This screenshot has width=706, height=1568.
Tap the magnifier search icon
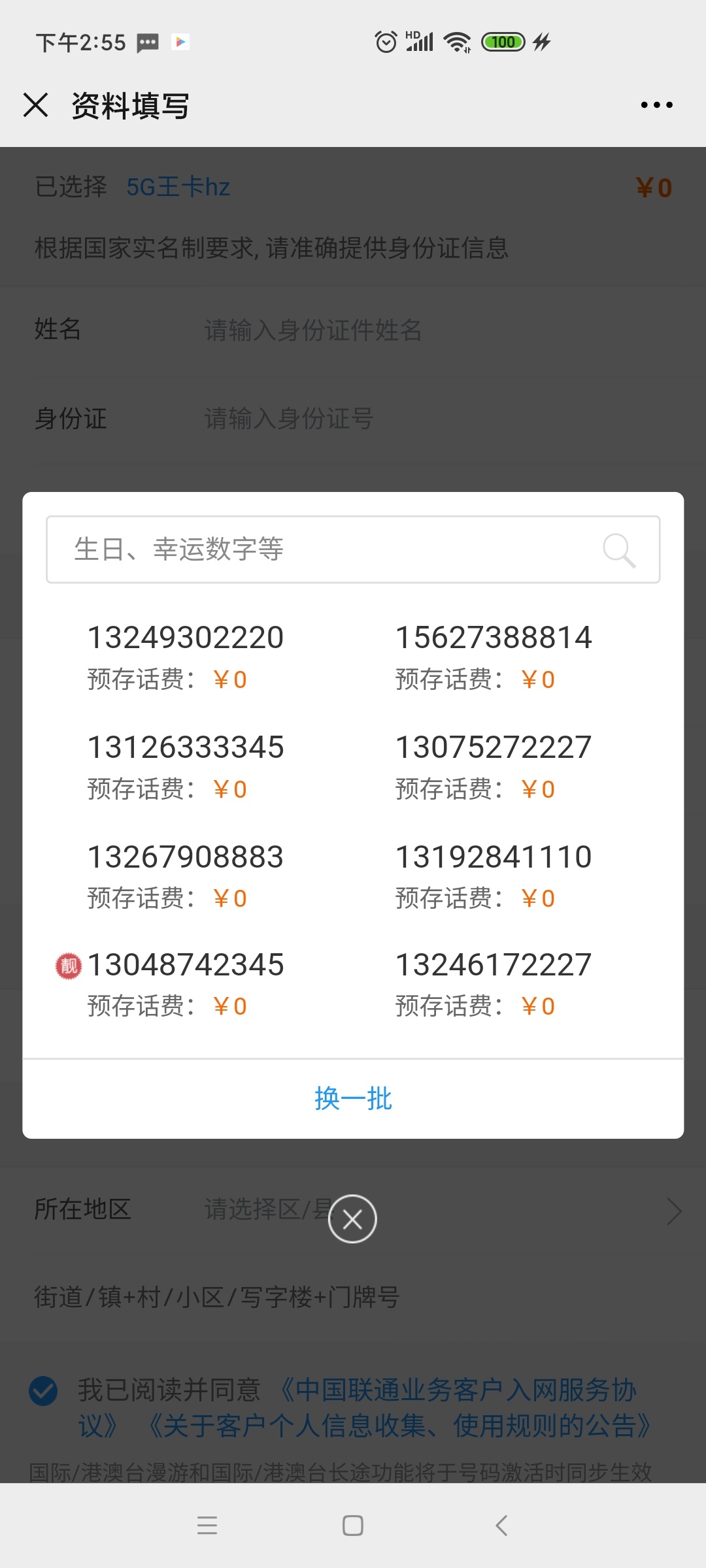pyautogui.click(x=618, y=550)
